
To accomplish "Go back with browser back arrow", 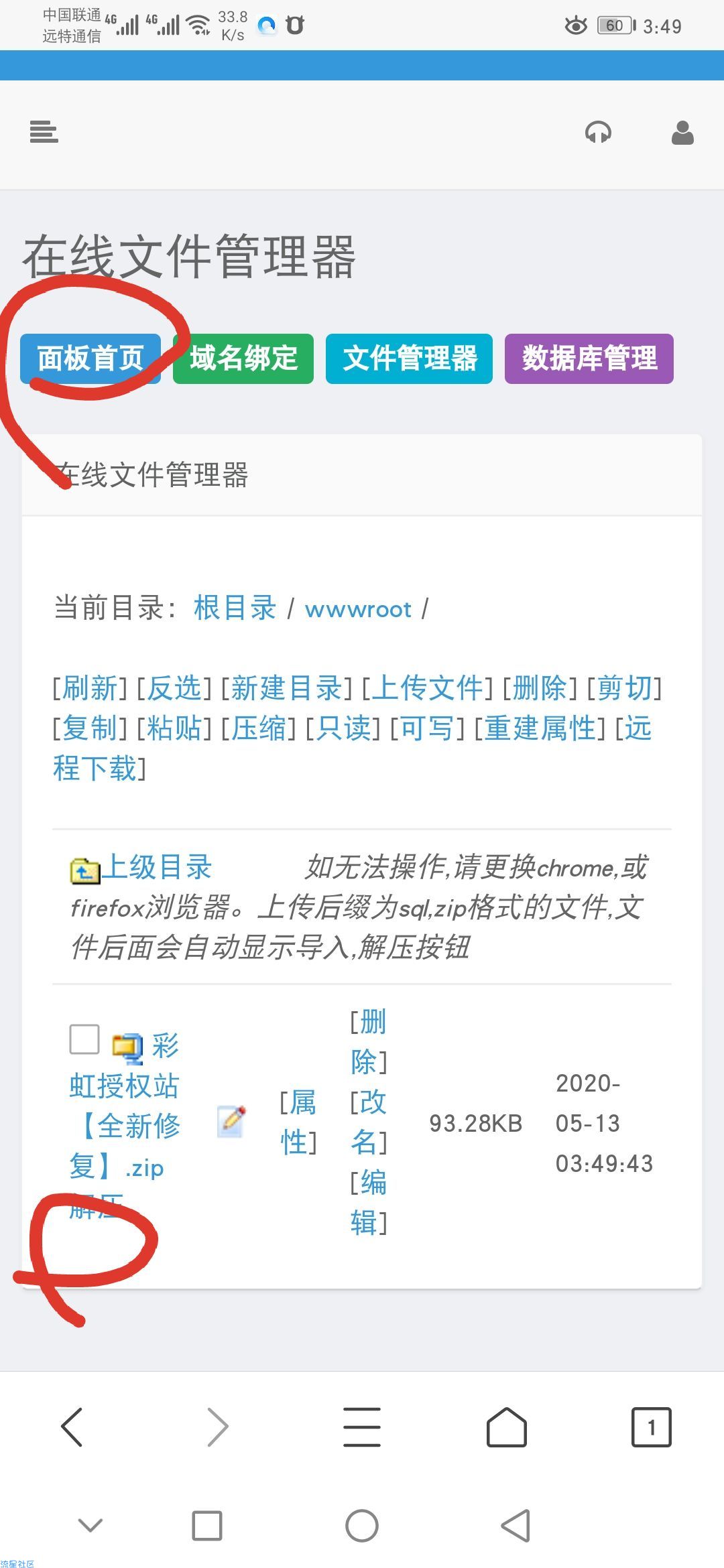I will (72, 1427).
